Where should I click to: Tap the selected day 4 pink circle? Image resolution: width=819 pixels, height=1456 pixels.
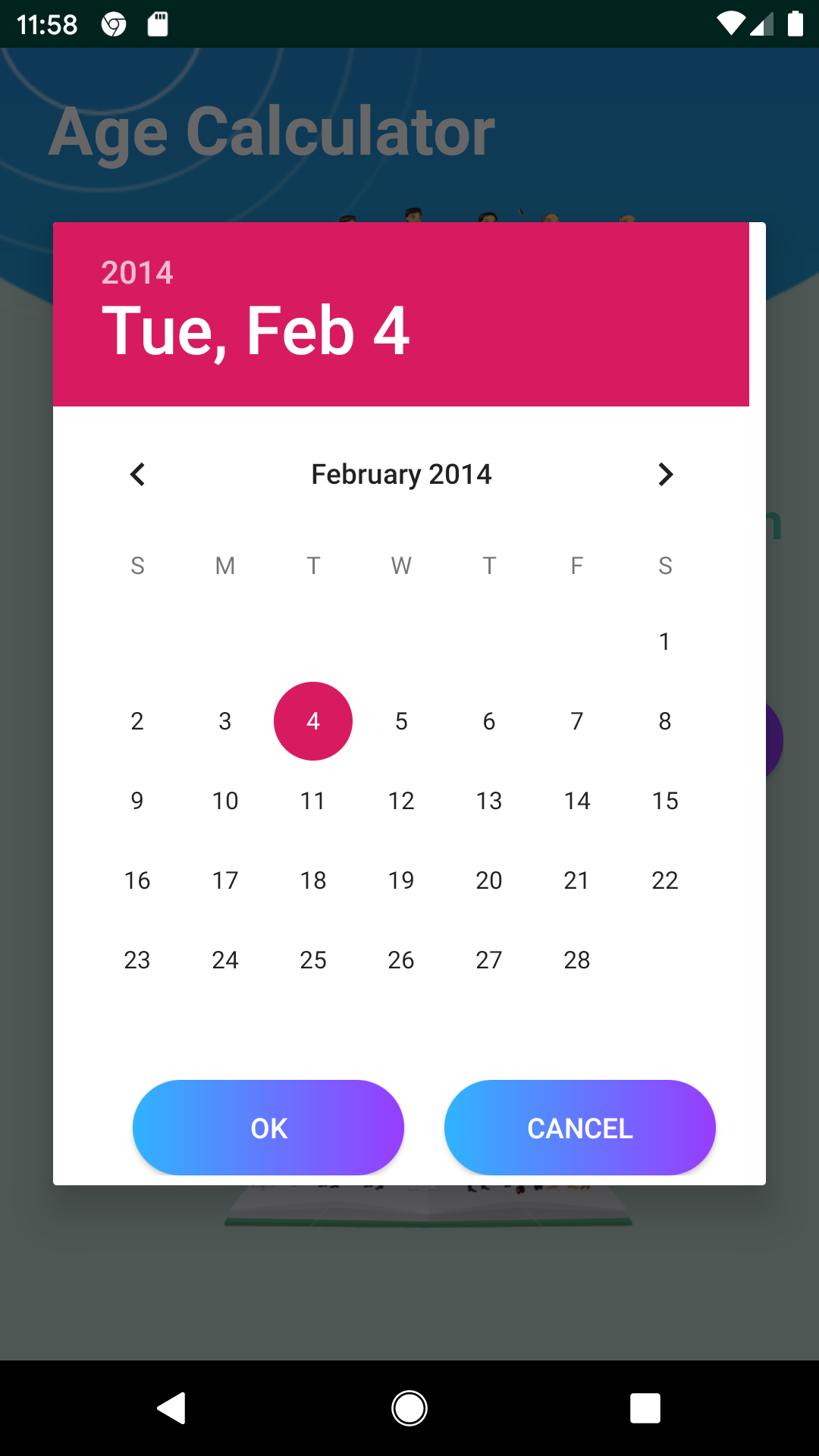pyautogui.click(x=313, y=721)
